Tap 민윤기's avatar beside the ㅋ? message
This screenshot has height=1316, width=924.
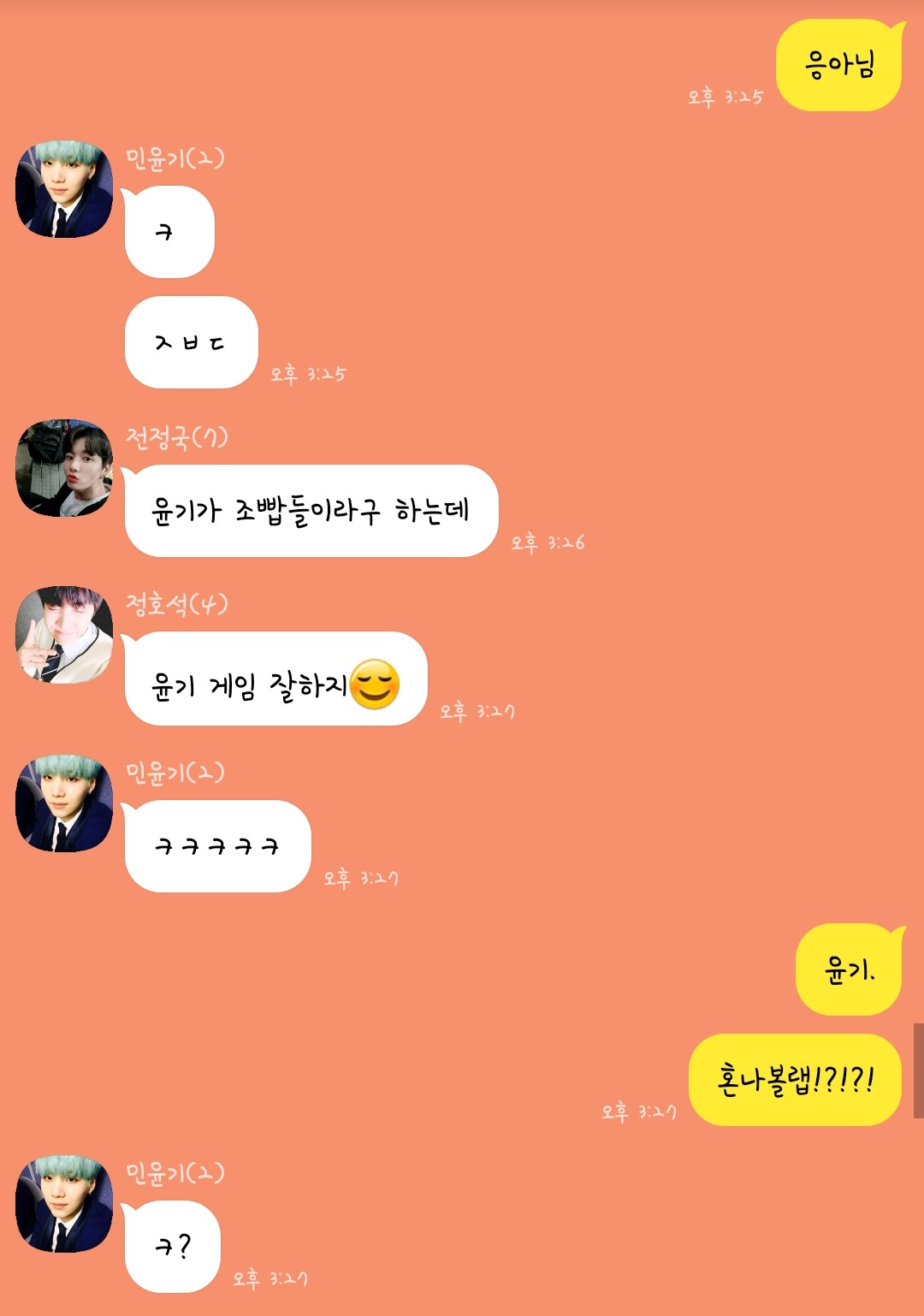click(64, 1204)
